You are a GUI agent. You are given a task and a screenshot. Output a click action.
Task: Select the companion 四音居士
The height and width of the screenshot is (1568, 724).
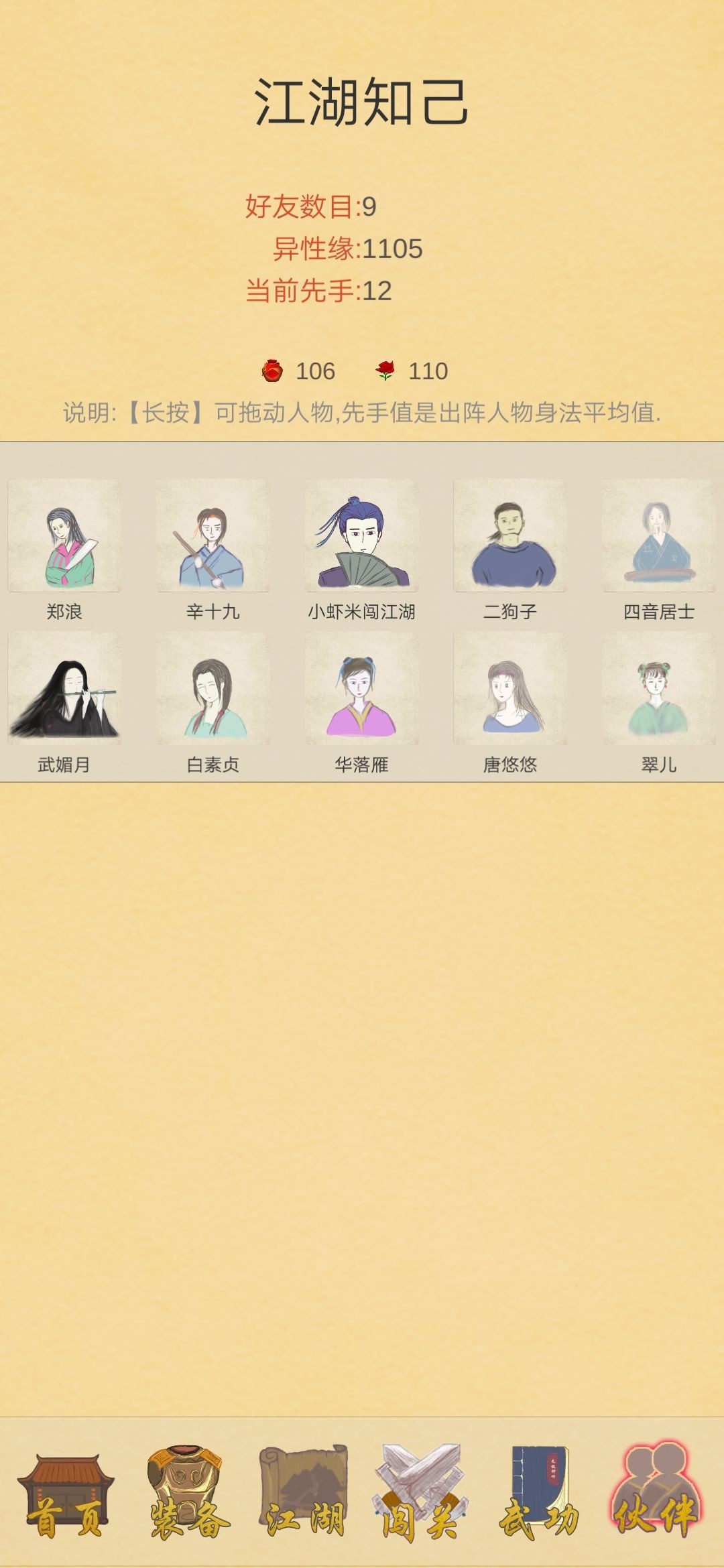coord(658,535)
